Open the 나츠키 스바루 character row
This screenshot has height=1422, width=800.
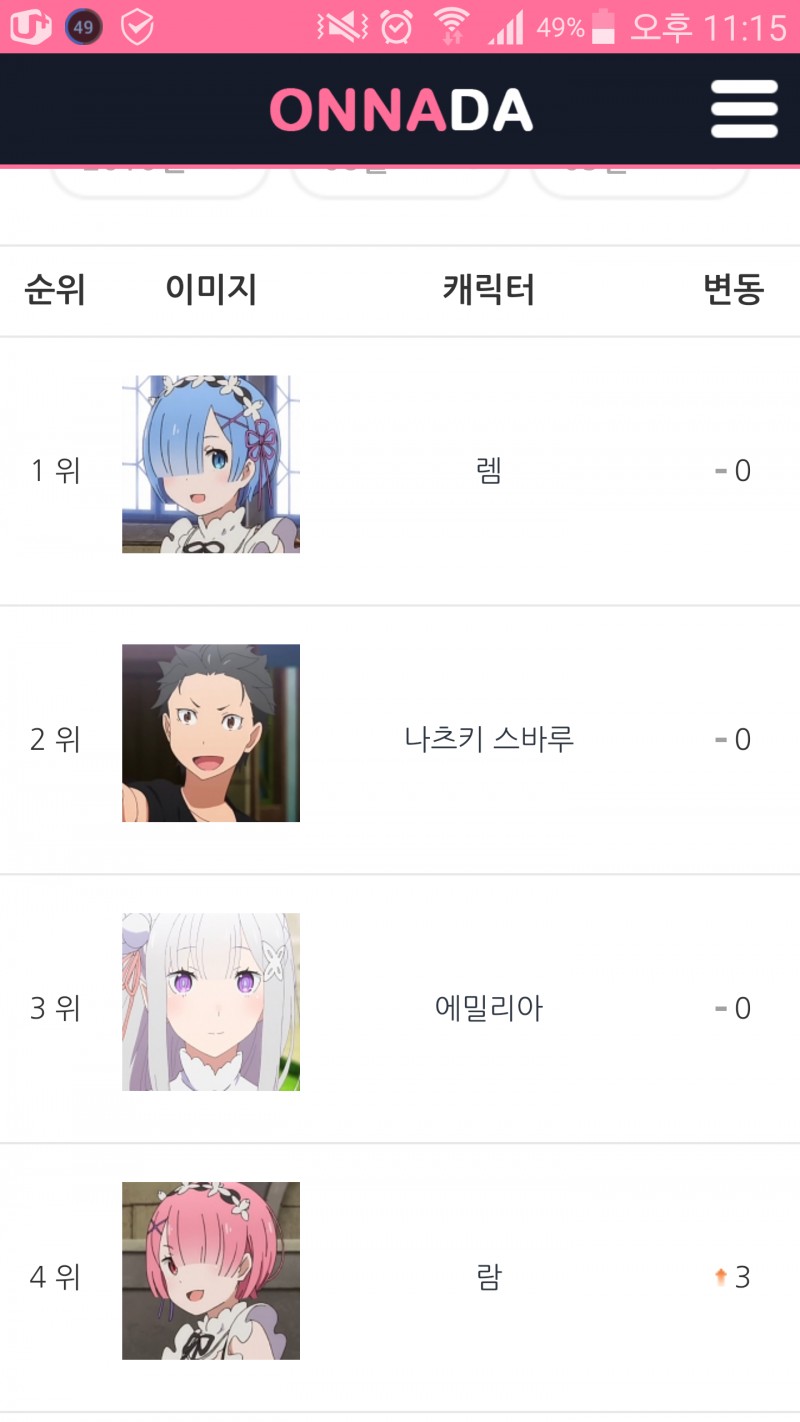coord(488,739)
